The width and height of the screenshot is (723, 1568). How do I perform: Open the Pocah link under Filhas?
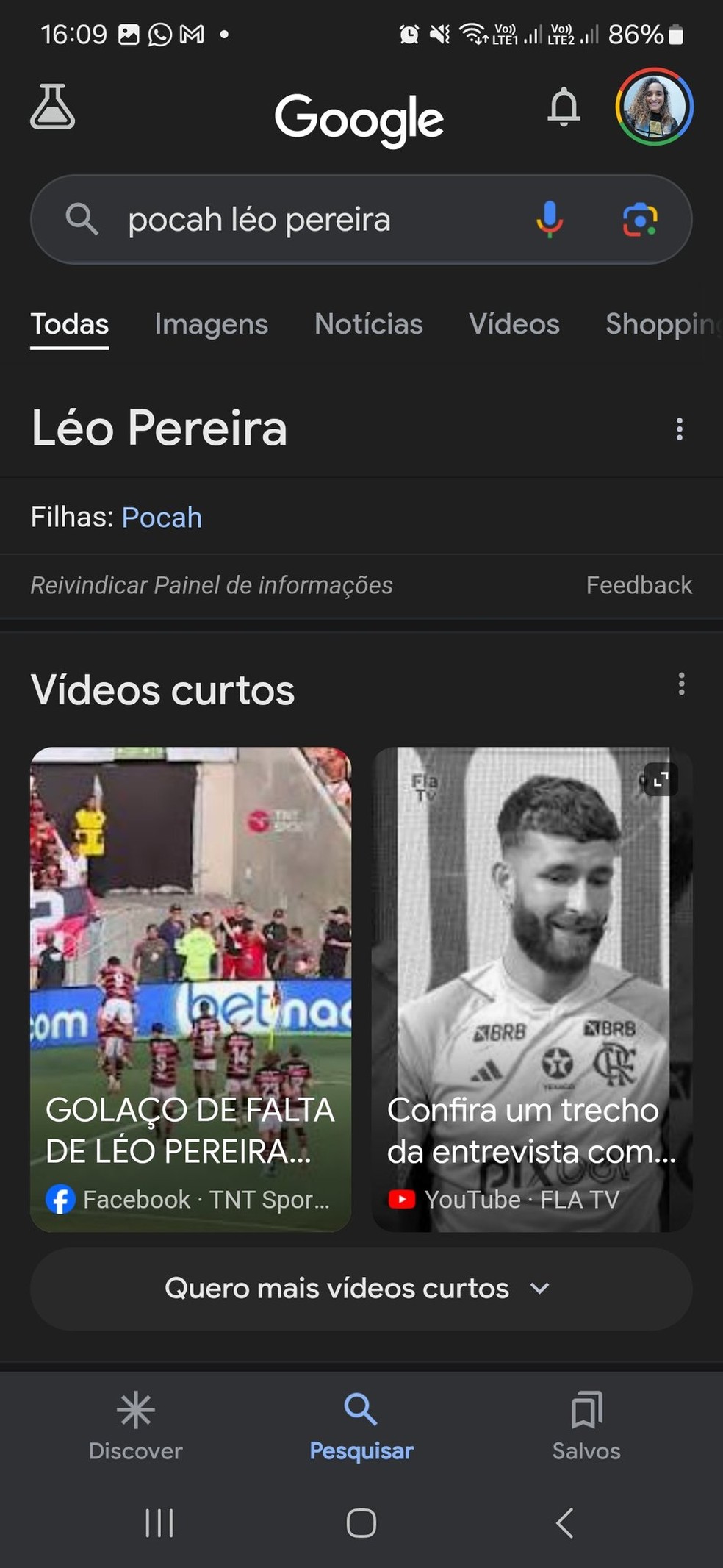pos(162,517)
